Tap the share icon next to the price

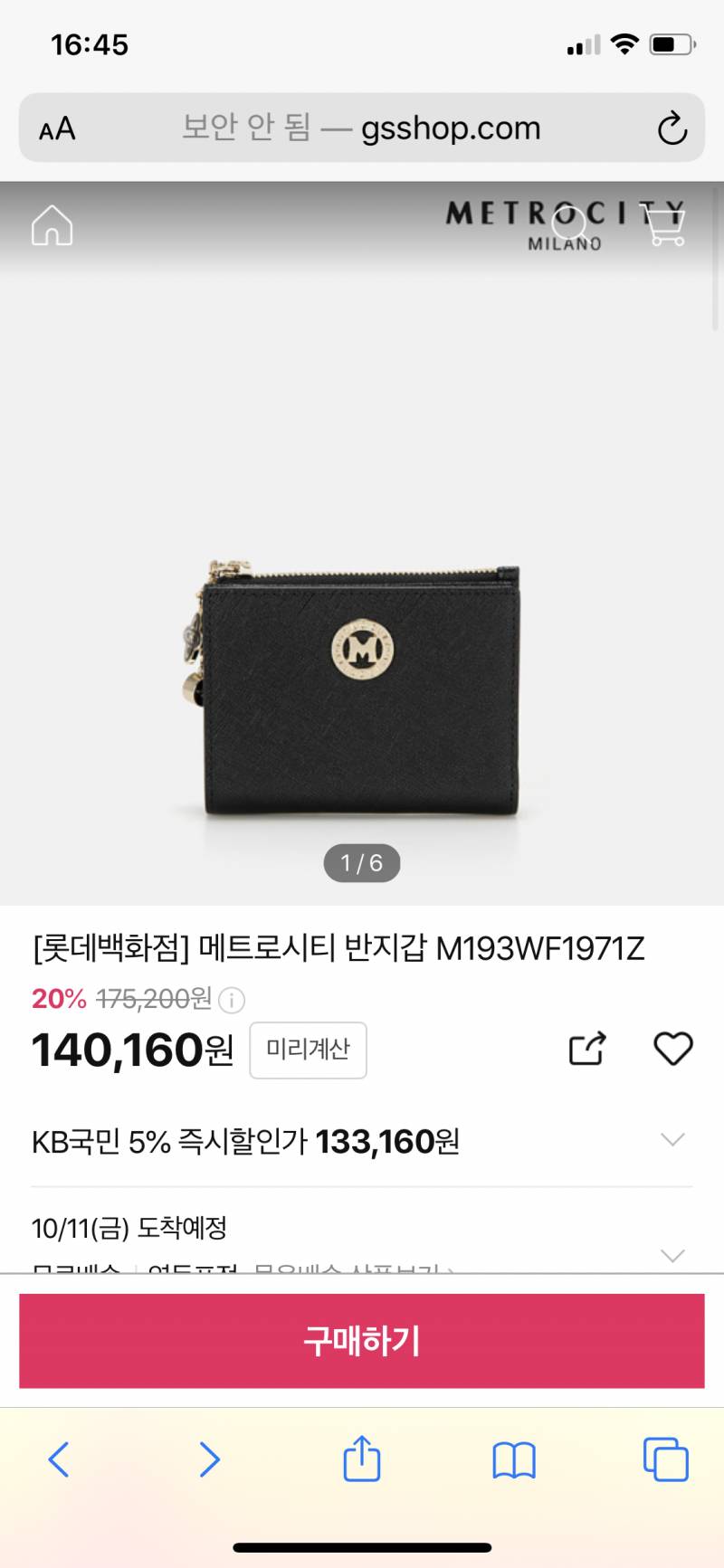(x=586, y=1050)
